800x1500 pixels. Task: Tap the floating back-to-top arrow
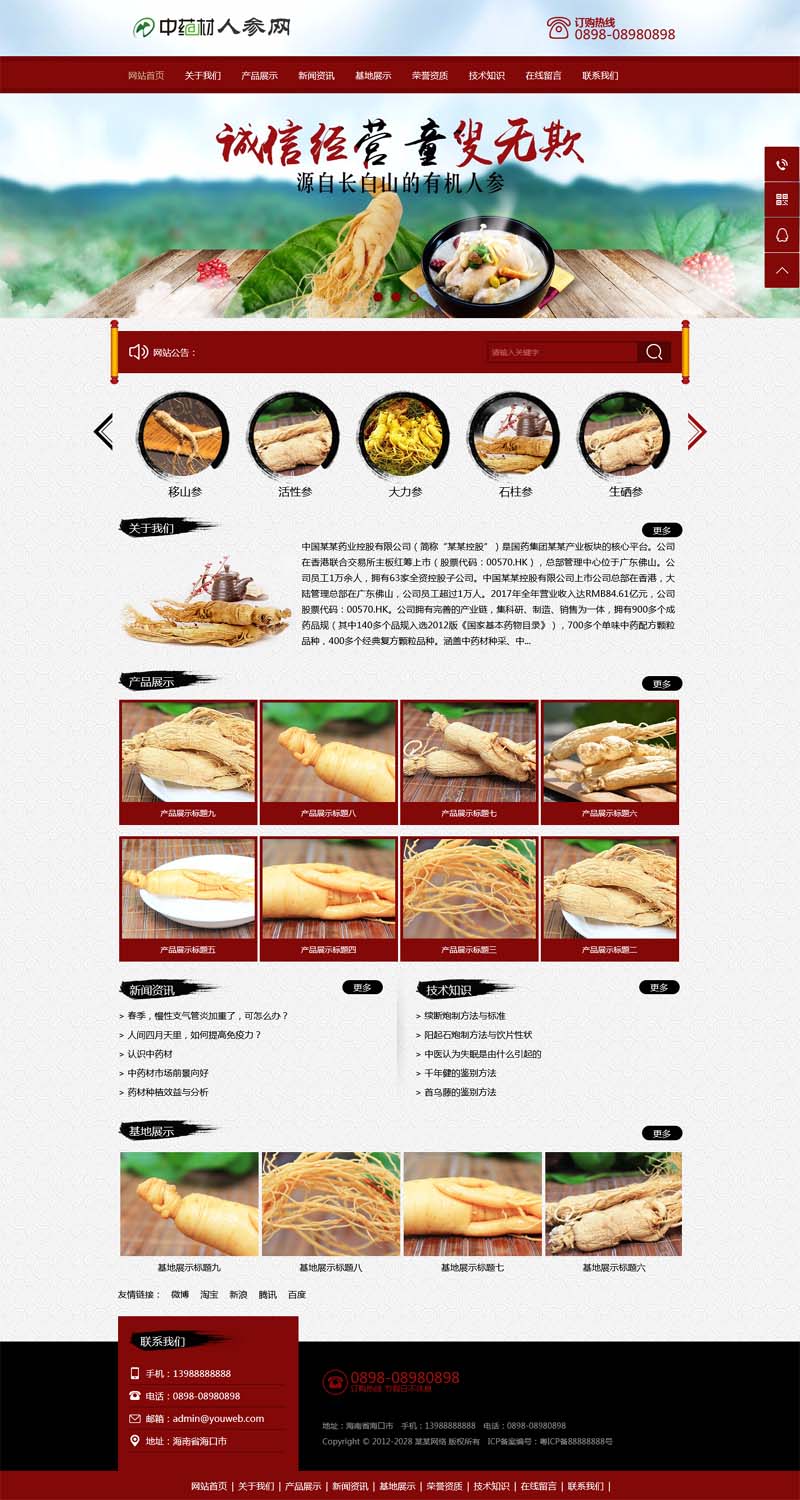[x=782, y=270]
